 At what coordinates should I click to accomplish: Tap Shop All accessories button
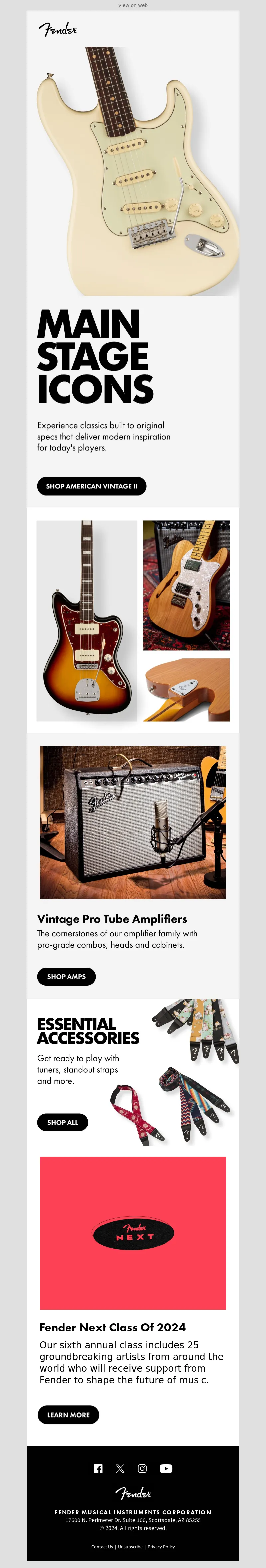point(63,1122)
